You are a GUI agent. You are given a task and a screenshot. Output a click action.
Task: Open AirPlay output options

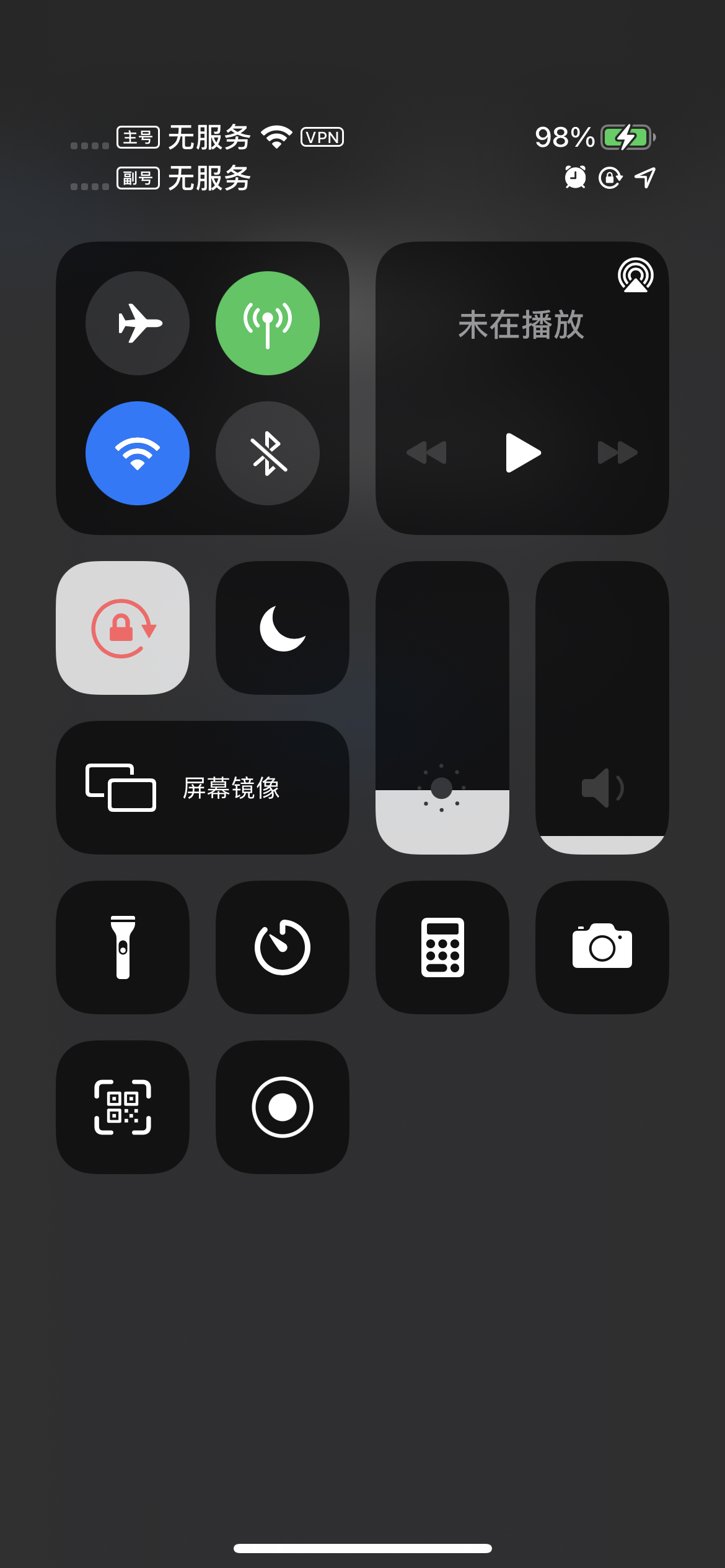click(635, 276)
